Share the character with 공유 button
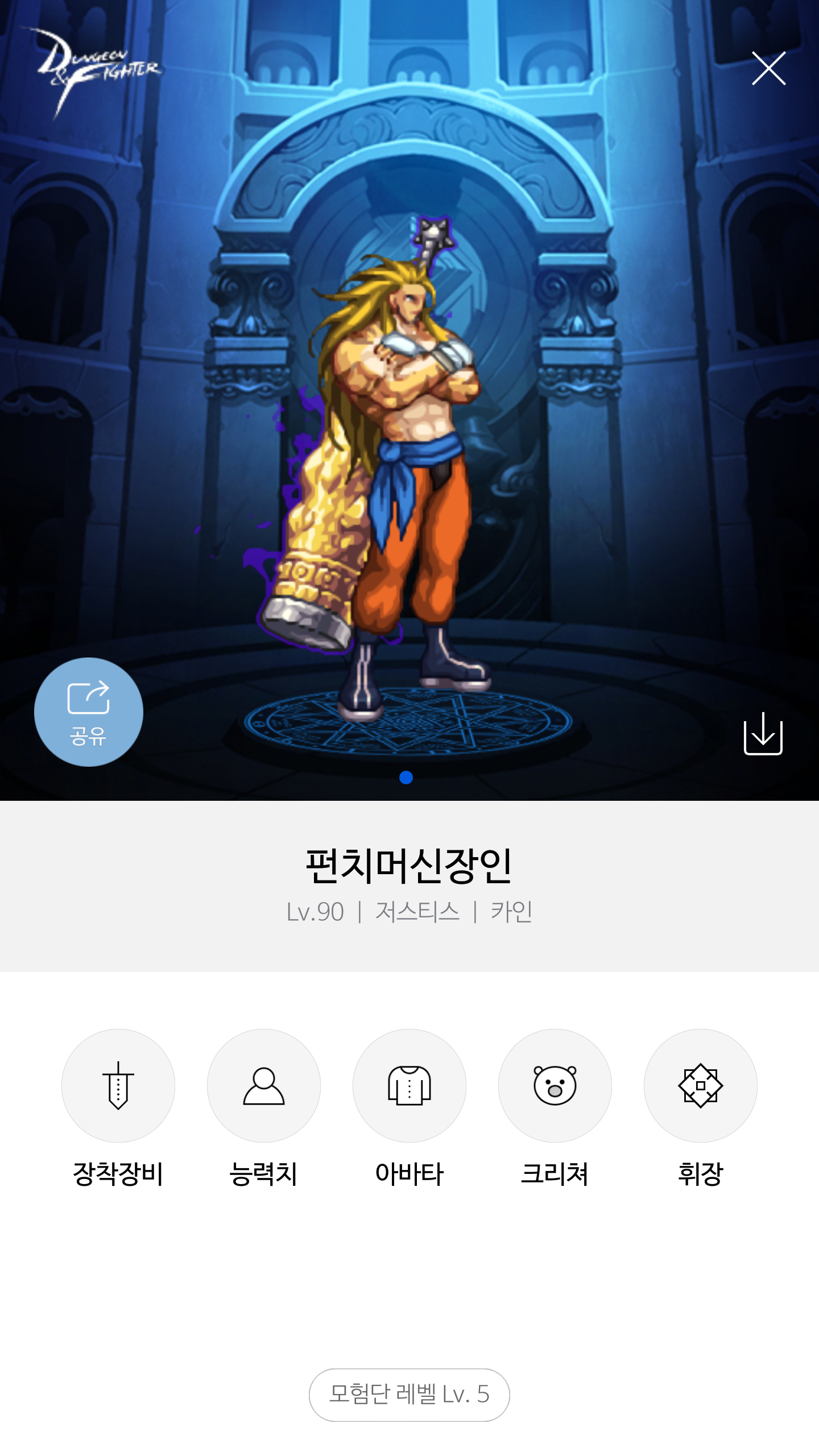Viewport: 819px width, 1456px height. pos(89,712)
